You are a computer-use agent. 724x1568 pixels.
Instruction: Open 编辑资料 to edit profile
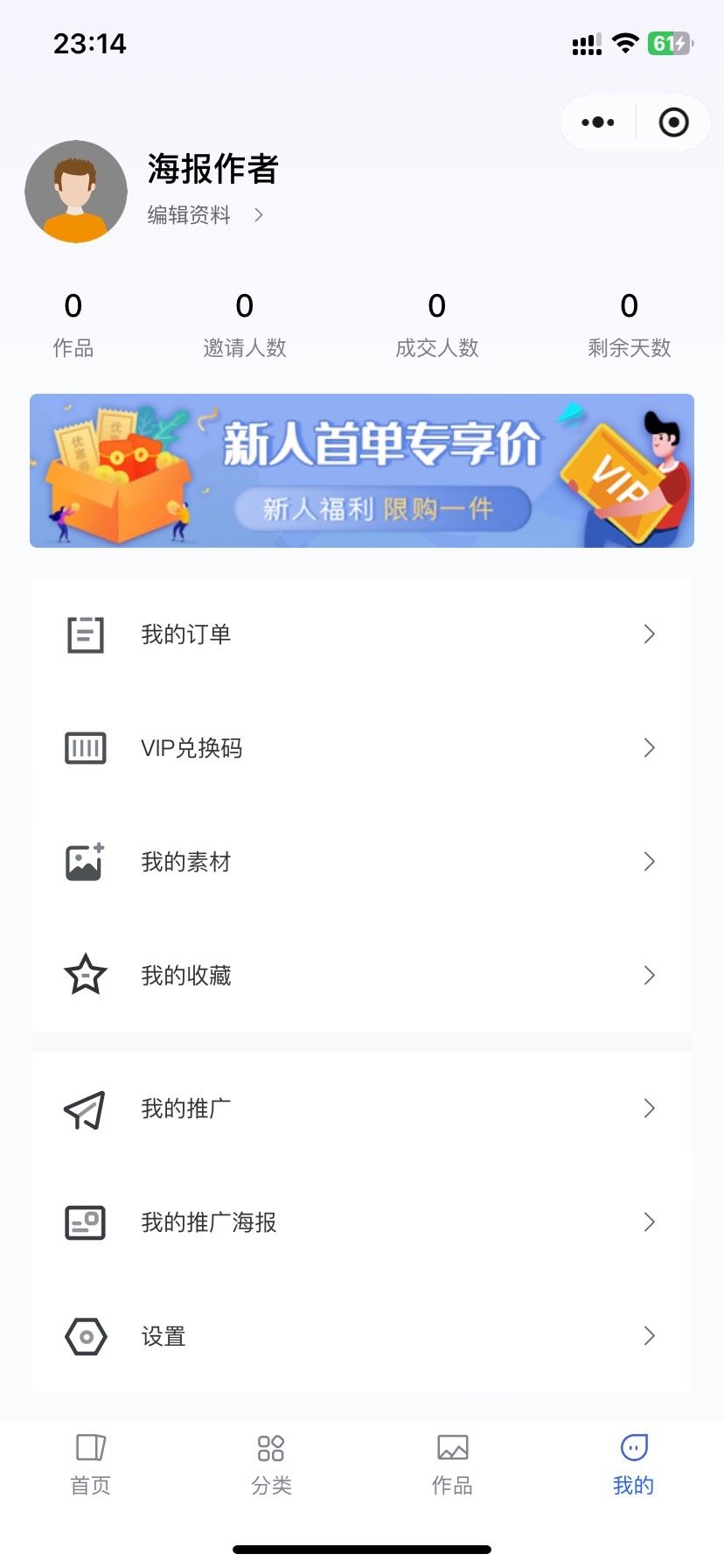click(x=205, y=215)
